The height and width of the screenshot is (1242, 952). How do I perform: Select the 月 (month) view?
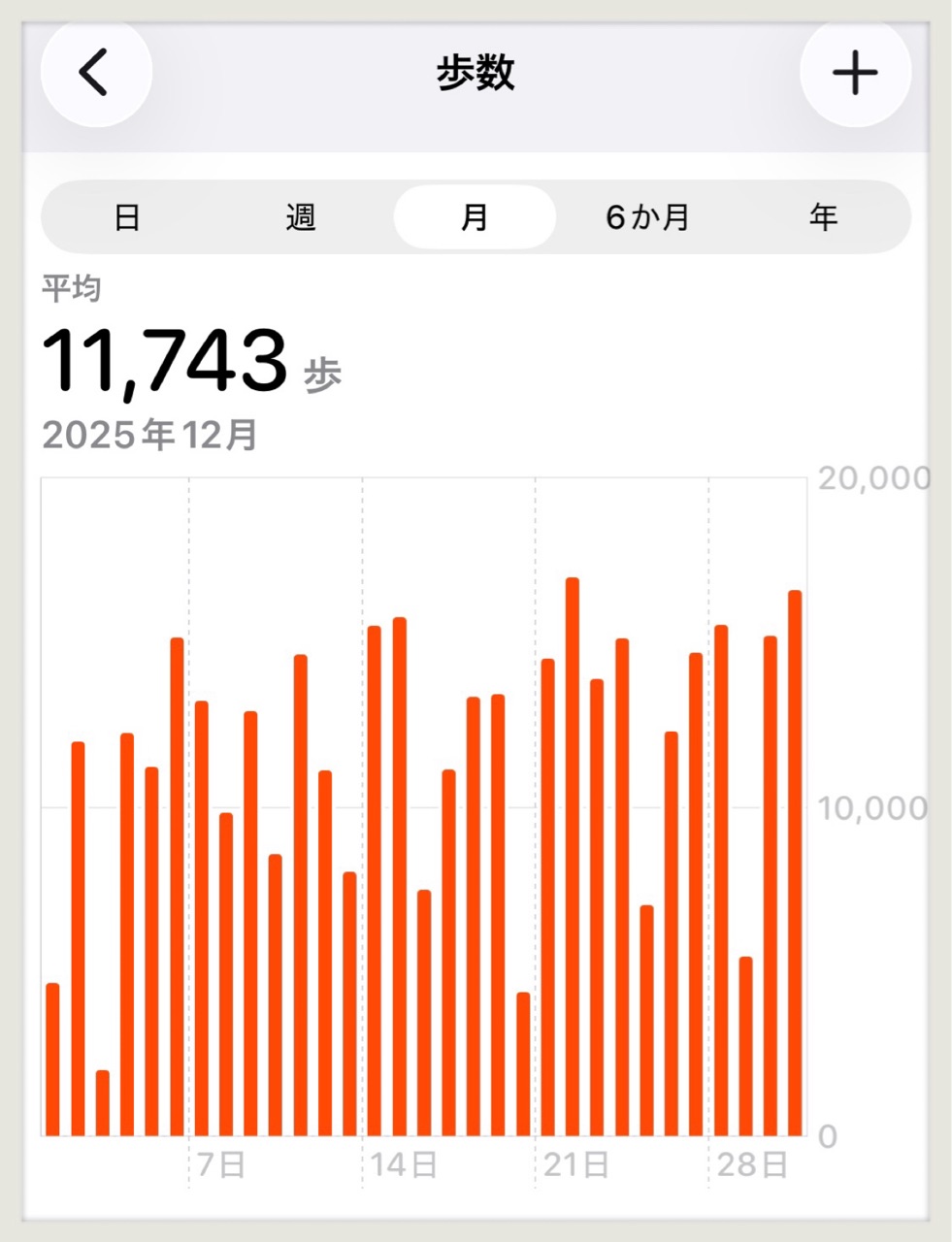pos(475,217)
